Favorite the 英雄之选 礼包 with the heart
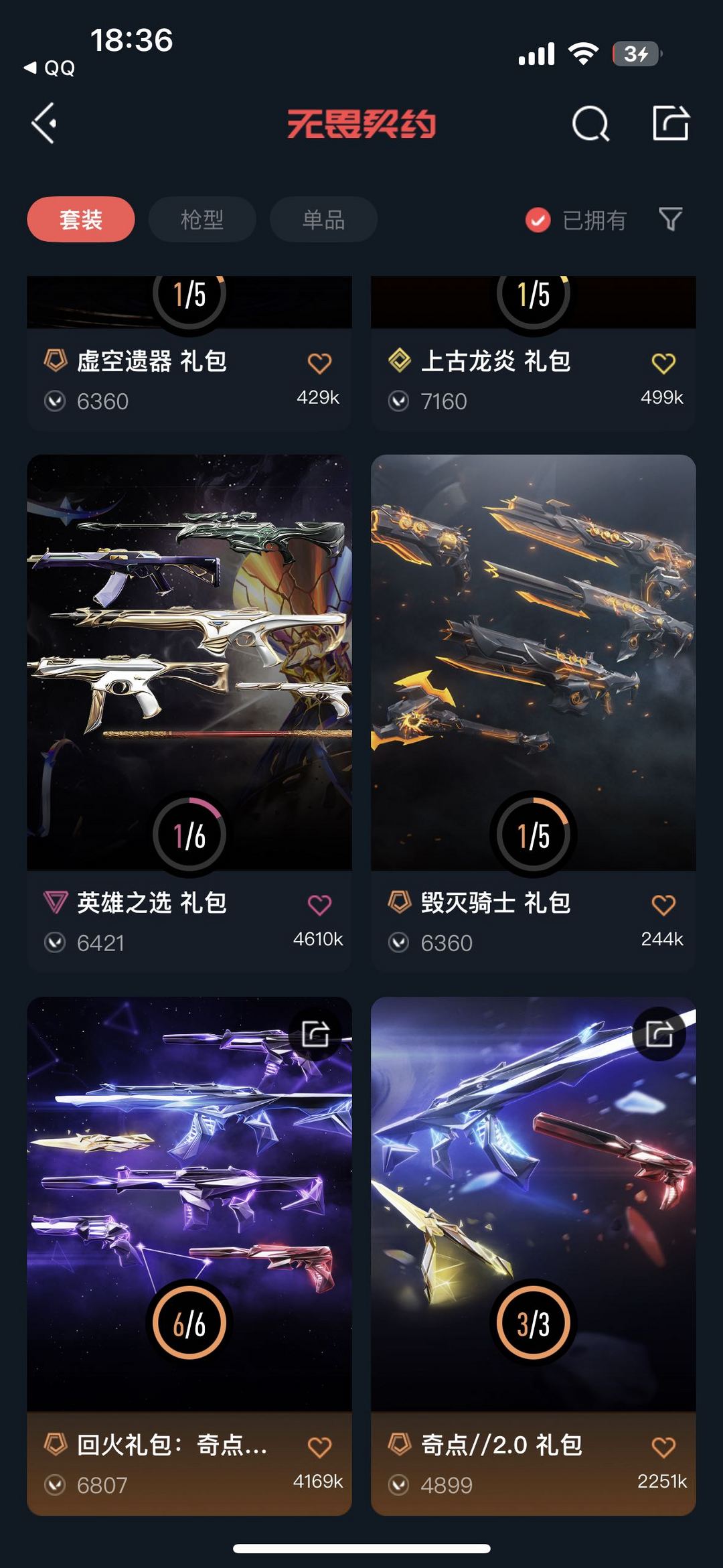Screen dimensions: 723x1568 317,903
